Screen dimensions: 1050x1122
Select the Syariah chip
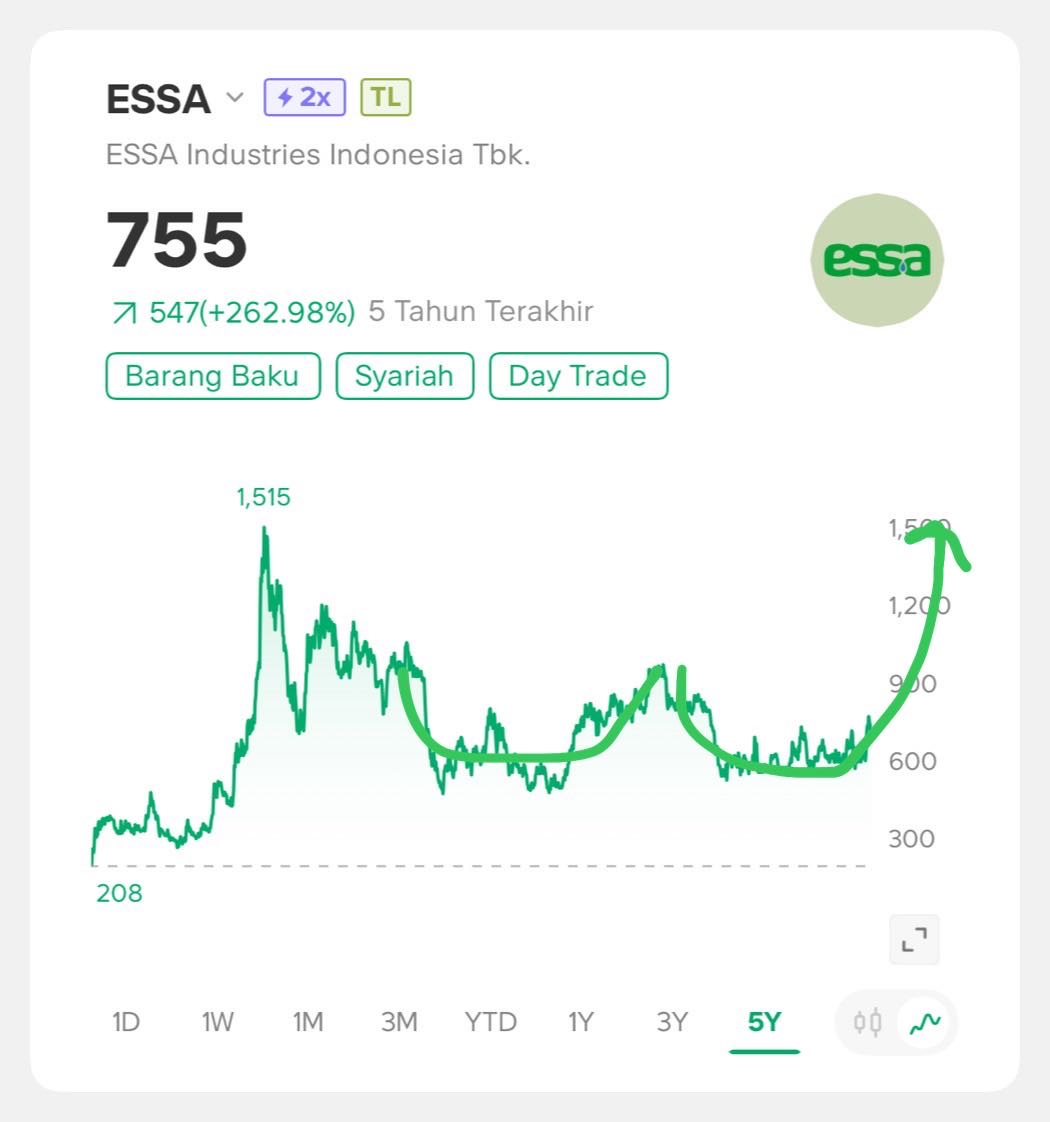click(404, 376)
